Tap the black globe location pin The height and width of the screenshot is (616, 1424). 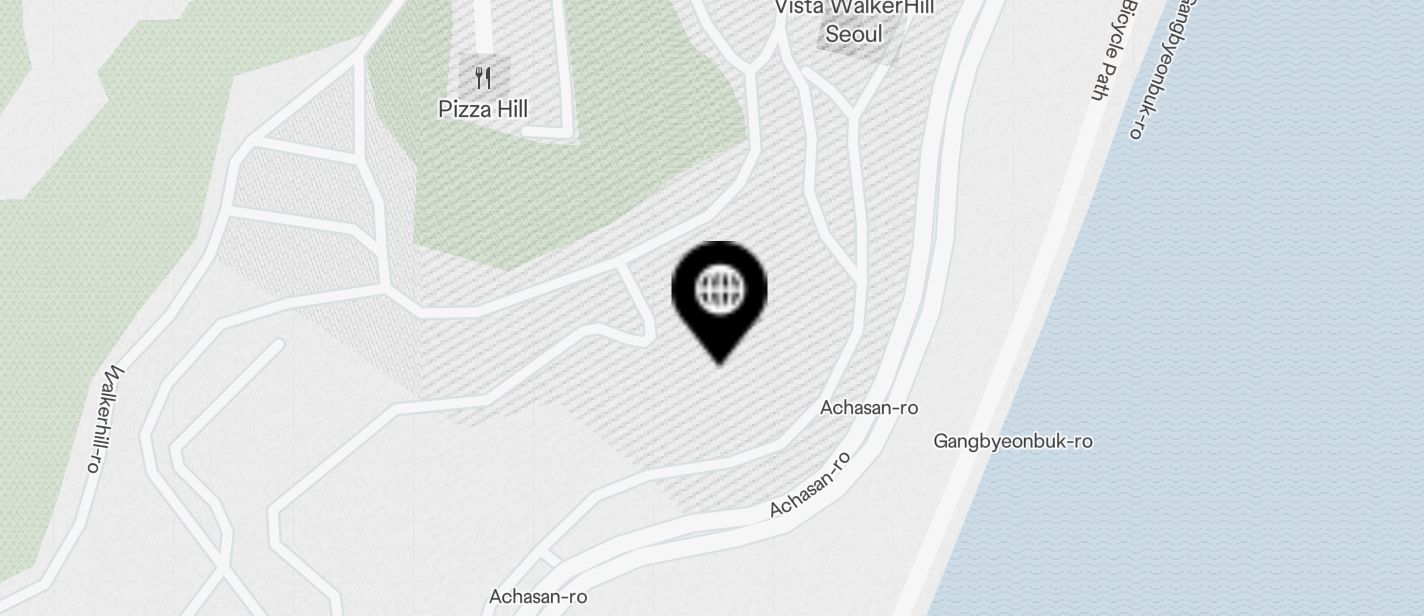(x=720, y=292)
